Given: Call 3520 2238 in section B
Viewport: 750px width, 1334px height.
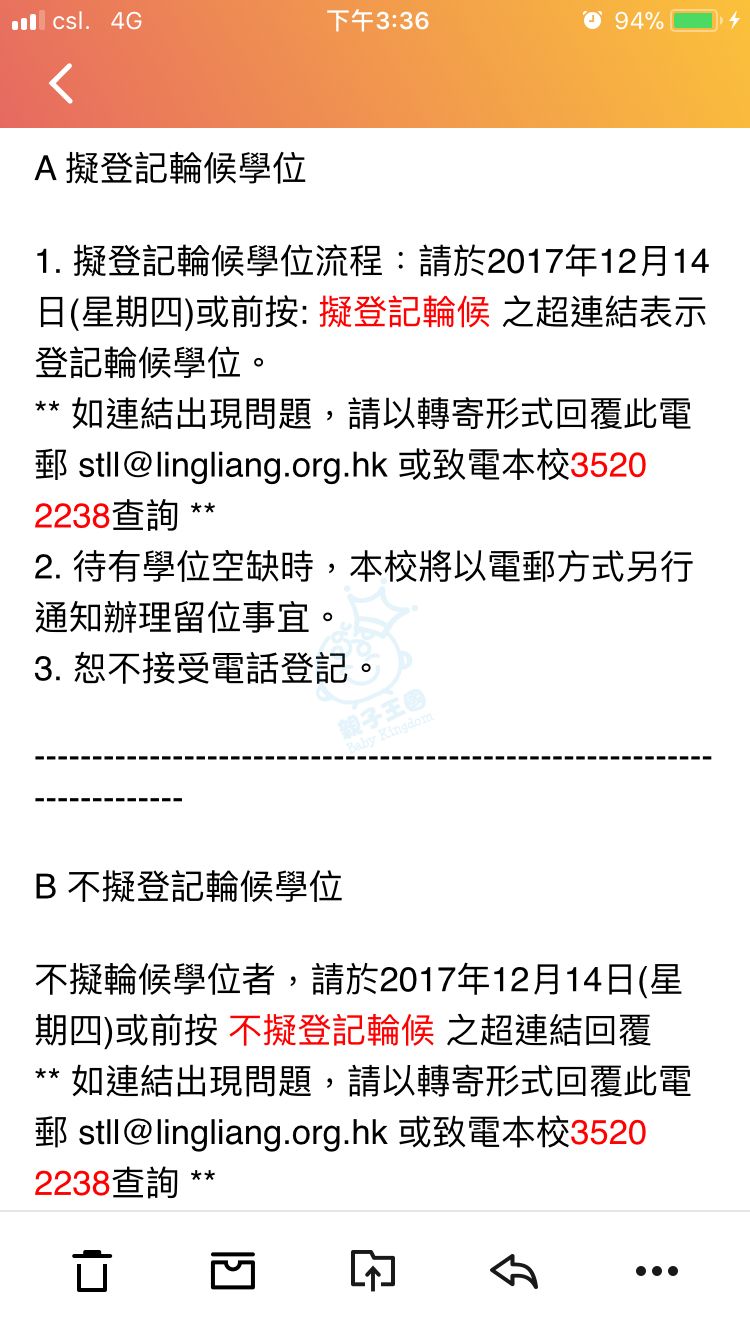Looking at the screenshot, I should pyautogui.click(x=607, y=1133).
